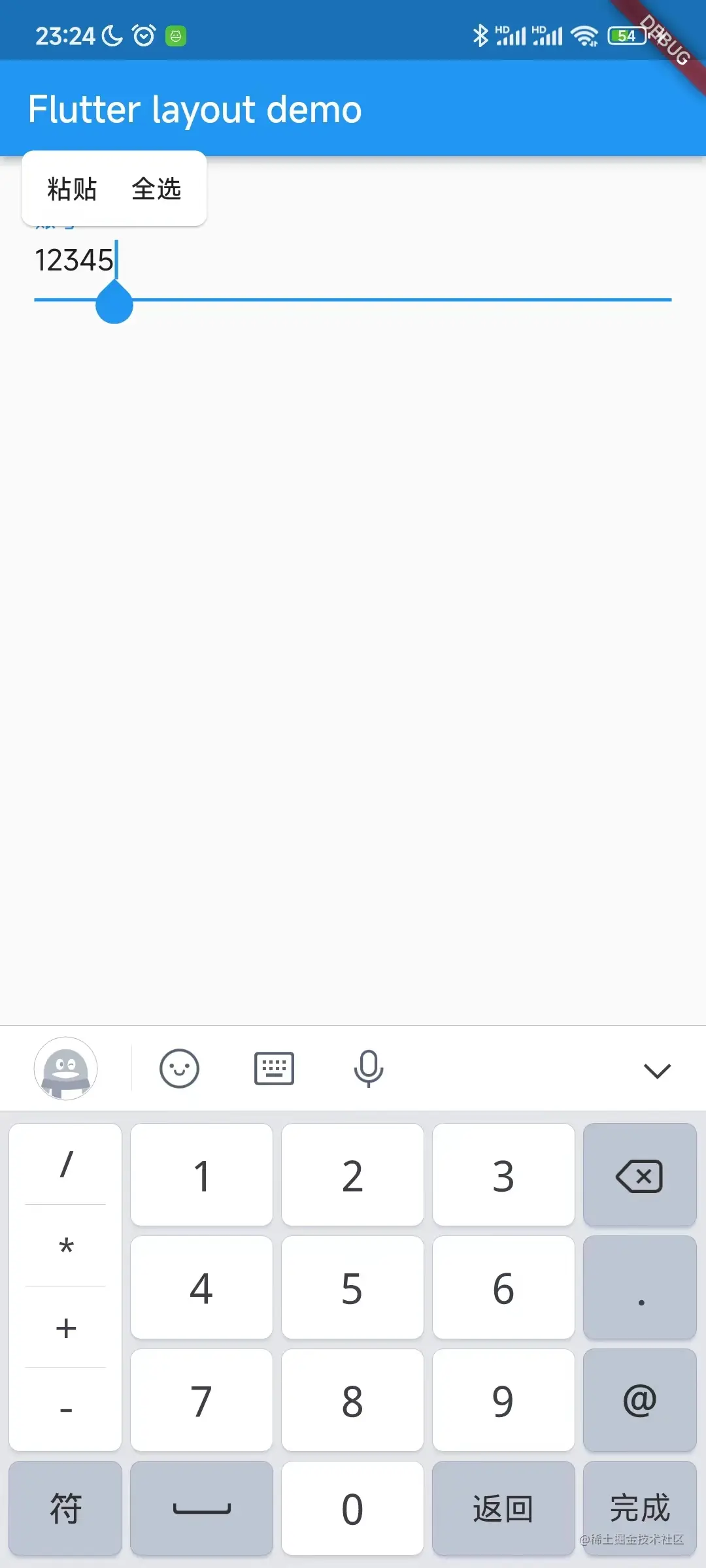Type the digit 9
The width and height of the screenshot is (706, 1568).
[503, 1400]
